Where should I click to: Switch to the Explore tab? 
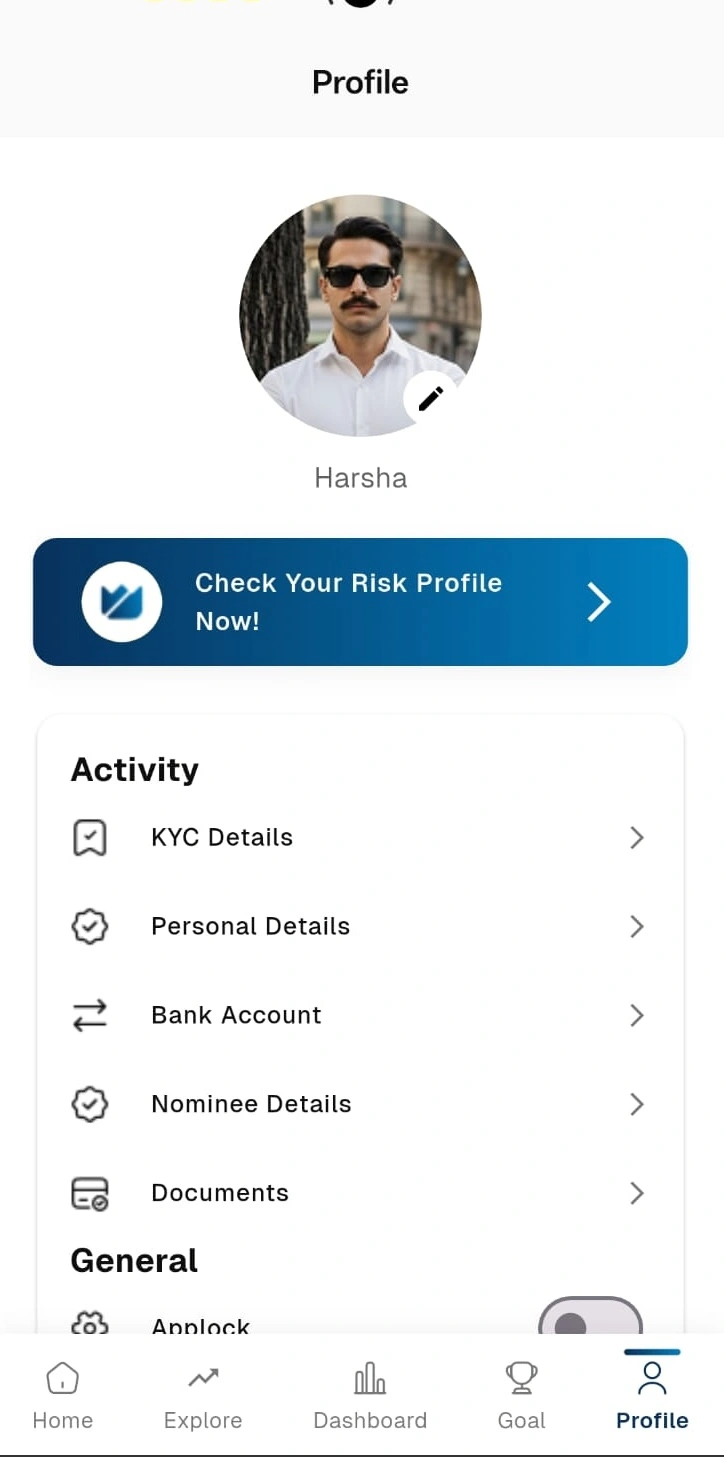point(203,1396)
